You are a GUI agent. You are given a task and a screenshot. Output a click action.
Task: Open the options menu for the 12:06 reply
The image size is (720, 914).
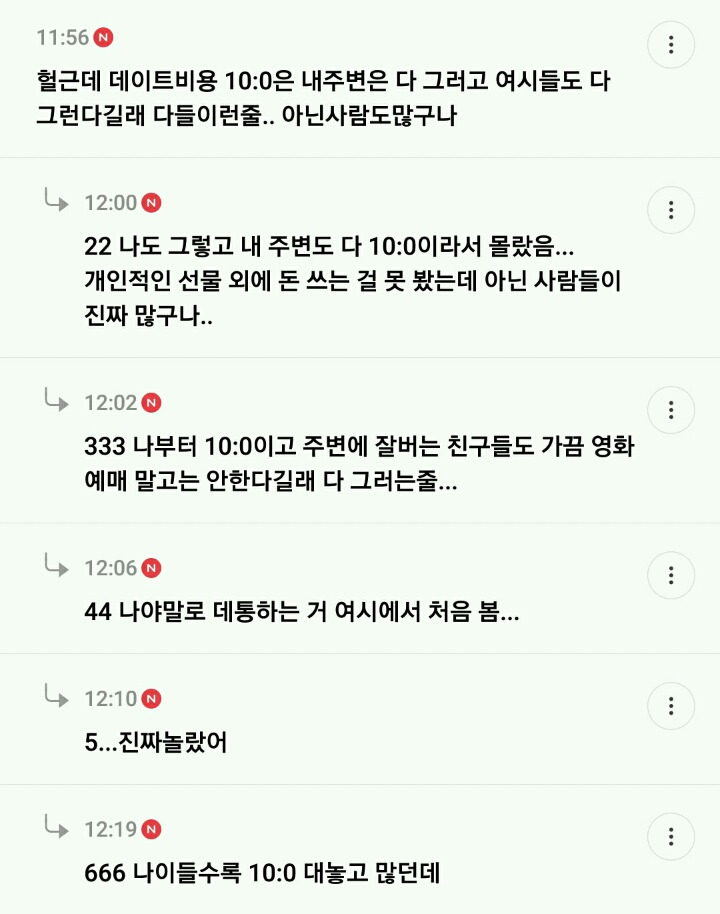[x=671, y=574]
